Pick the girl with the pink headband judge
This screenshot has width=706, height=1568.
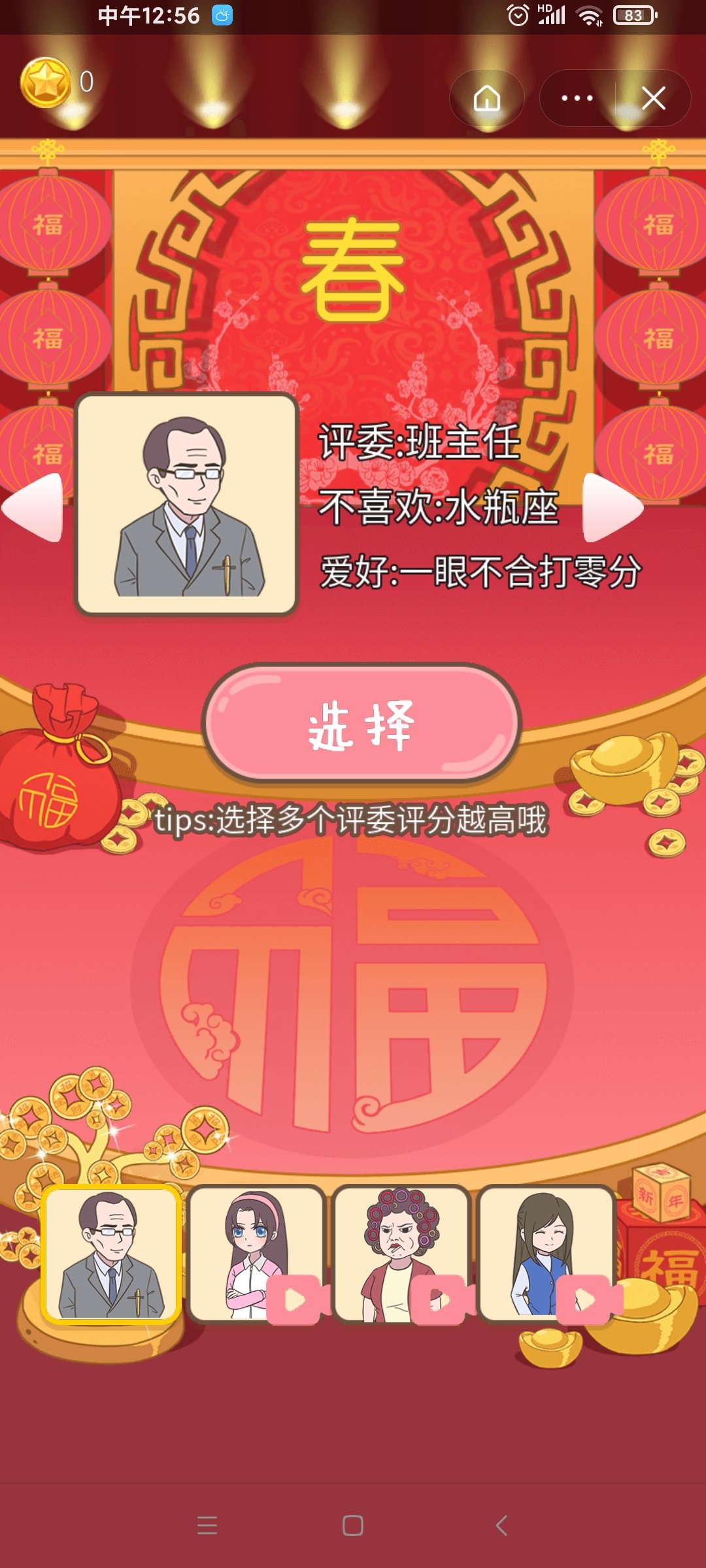point(255,1253)
